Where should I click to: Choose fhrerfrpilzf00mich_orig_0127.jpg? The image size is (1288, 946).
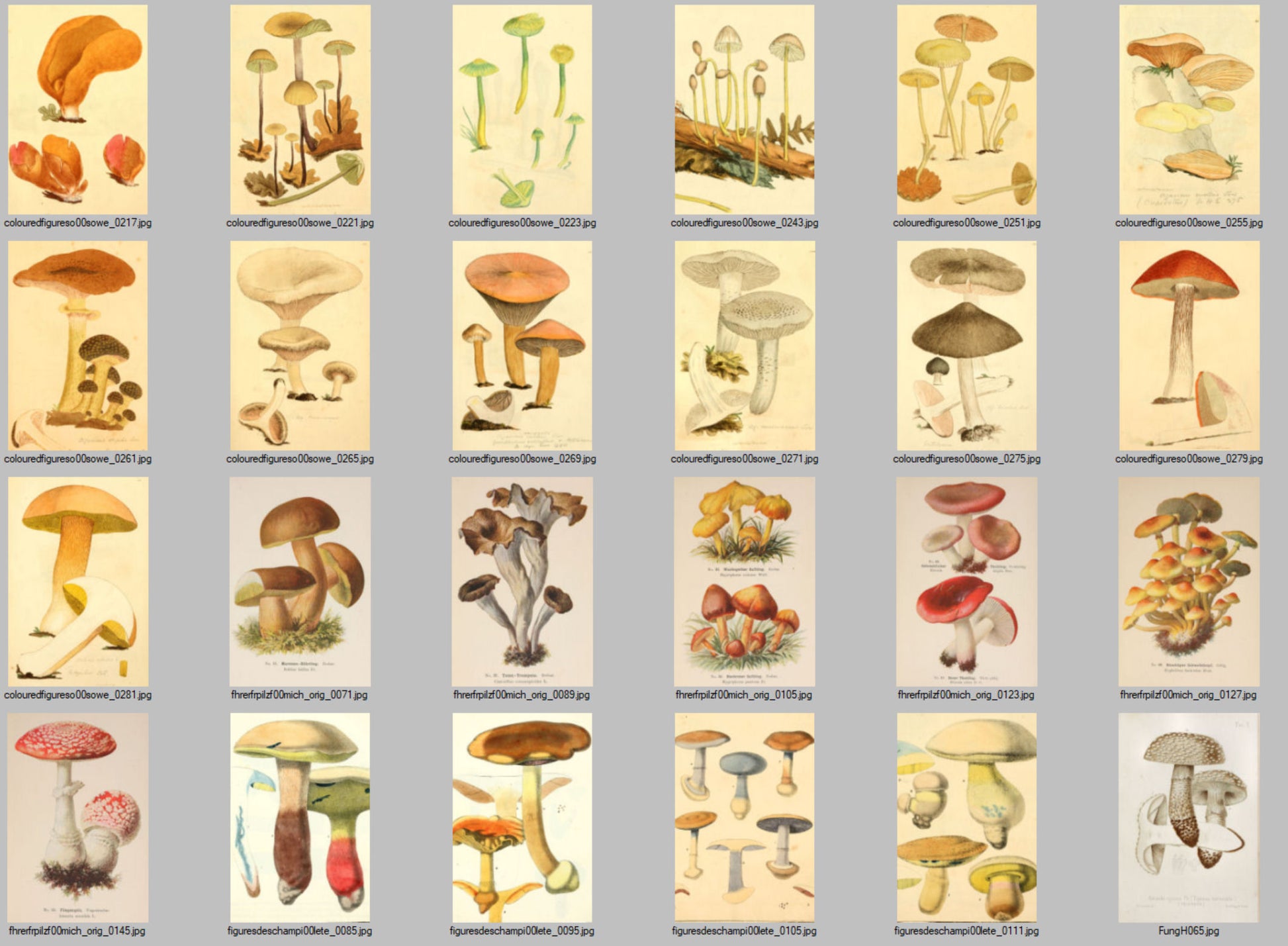1189,581
